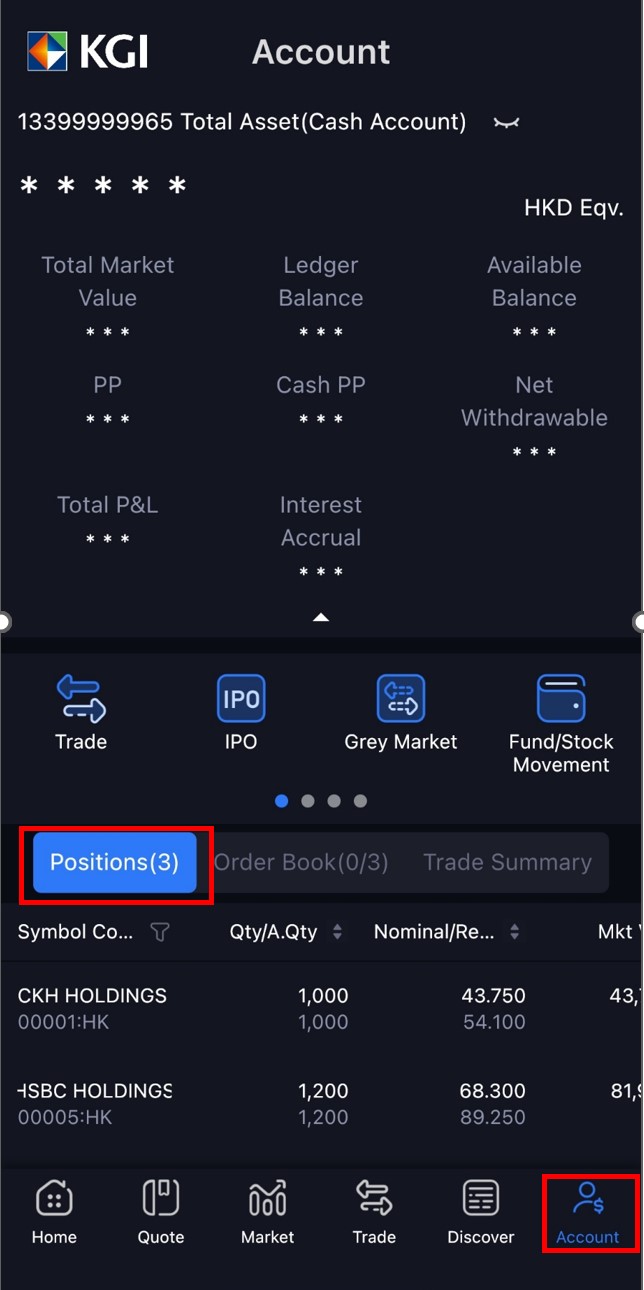Switch to the Order Book tab

pos(301,862)
